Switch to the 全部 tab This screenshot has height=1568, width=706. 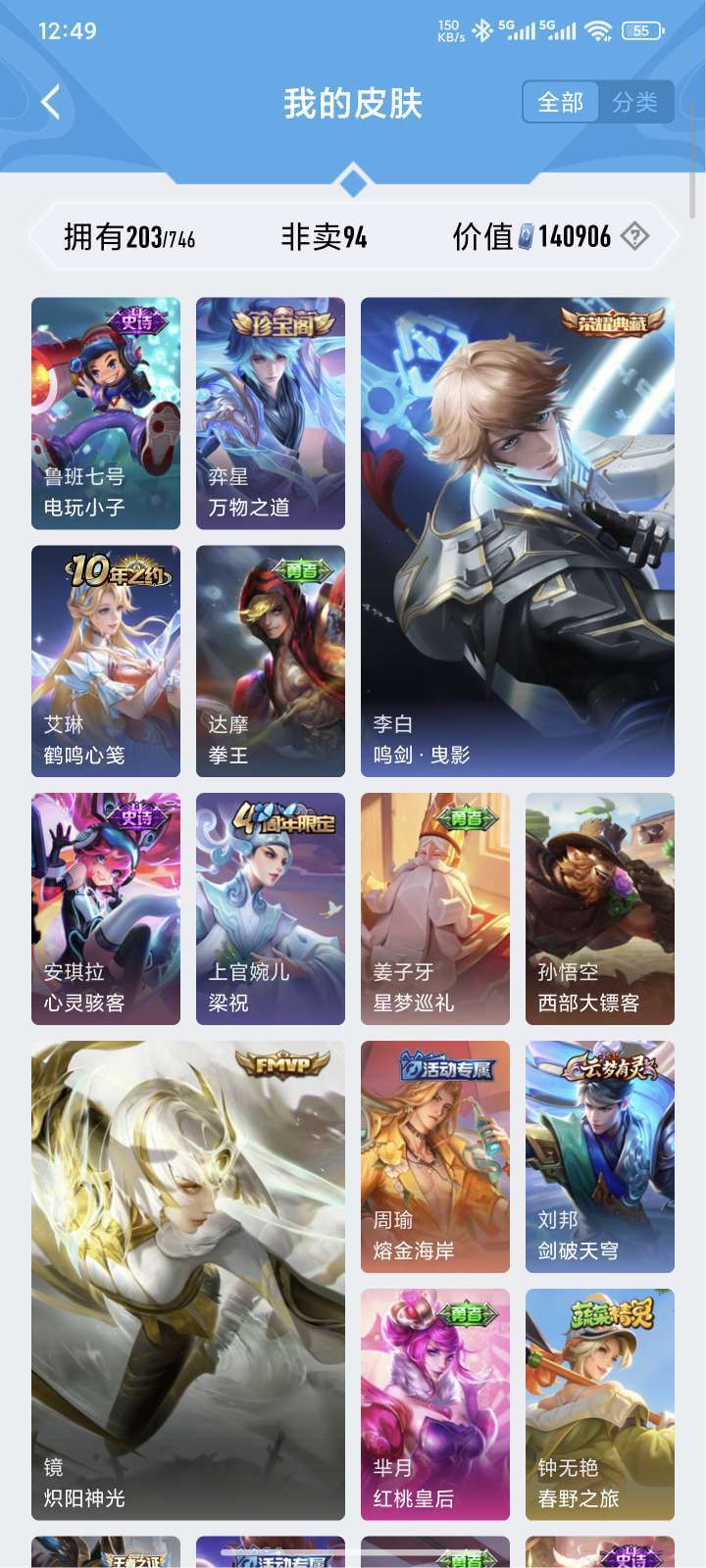563,101
